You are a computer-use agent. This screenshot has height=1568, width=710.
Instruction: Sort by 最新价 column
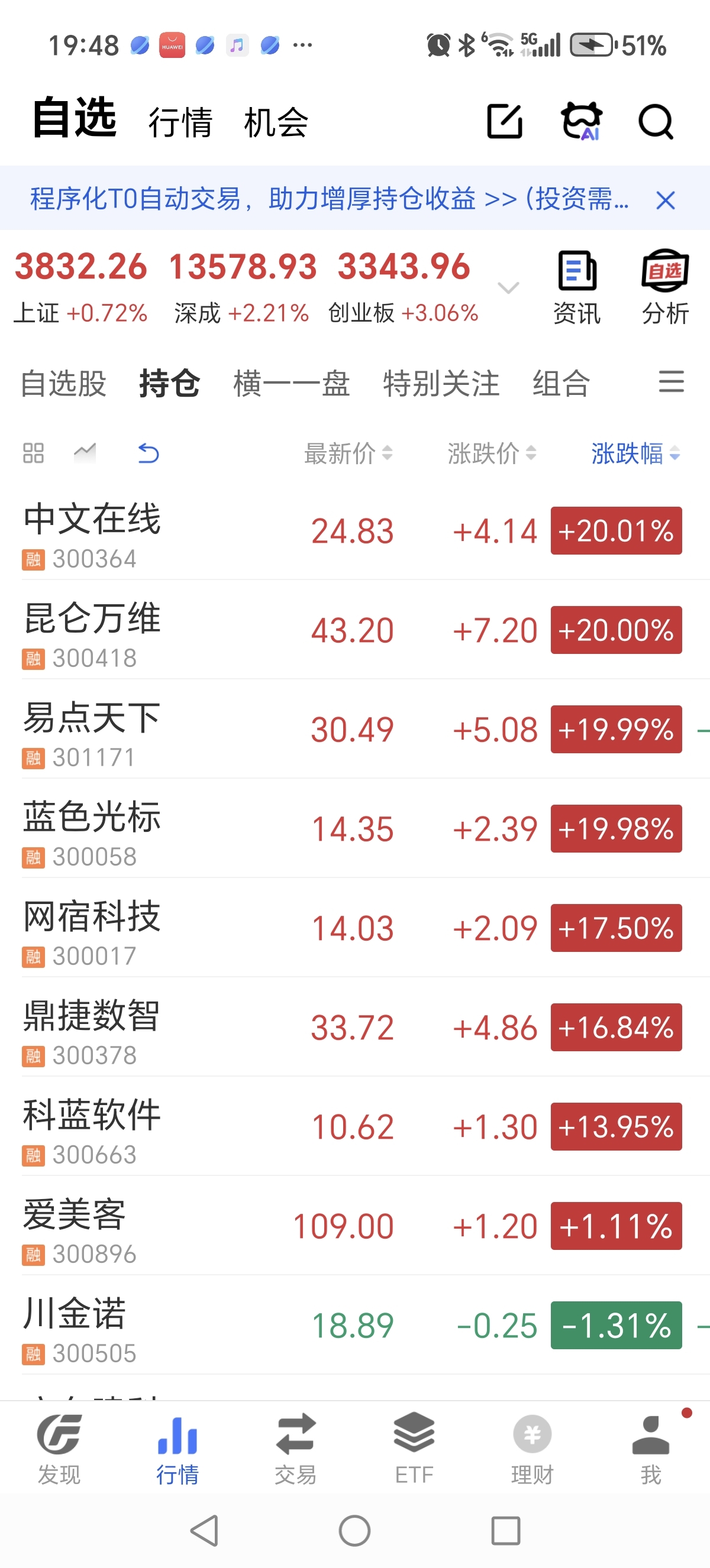pos(348,453)
